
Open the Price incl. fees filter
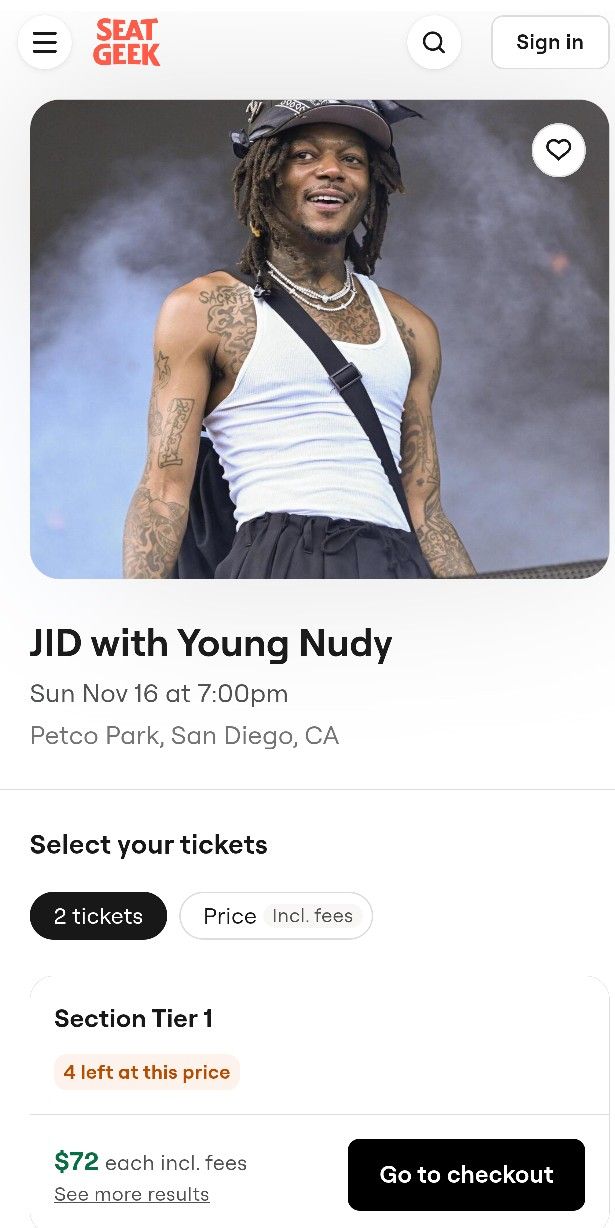point(276,916)
